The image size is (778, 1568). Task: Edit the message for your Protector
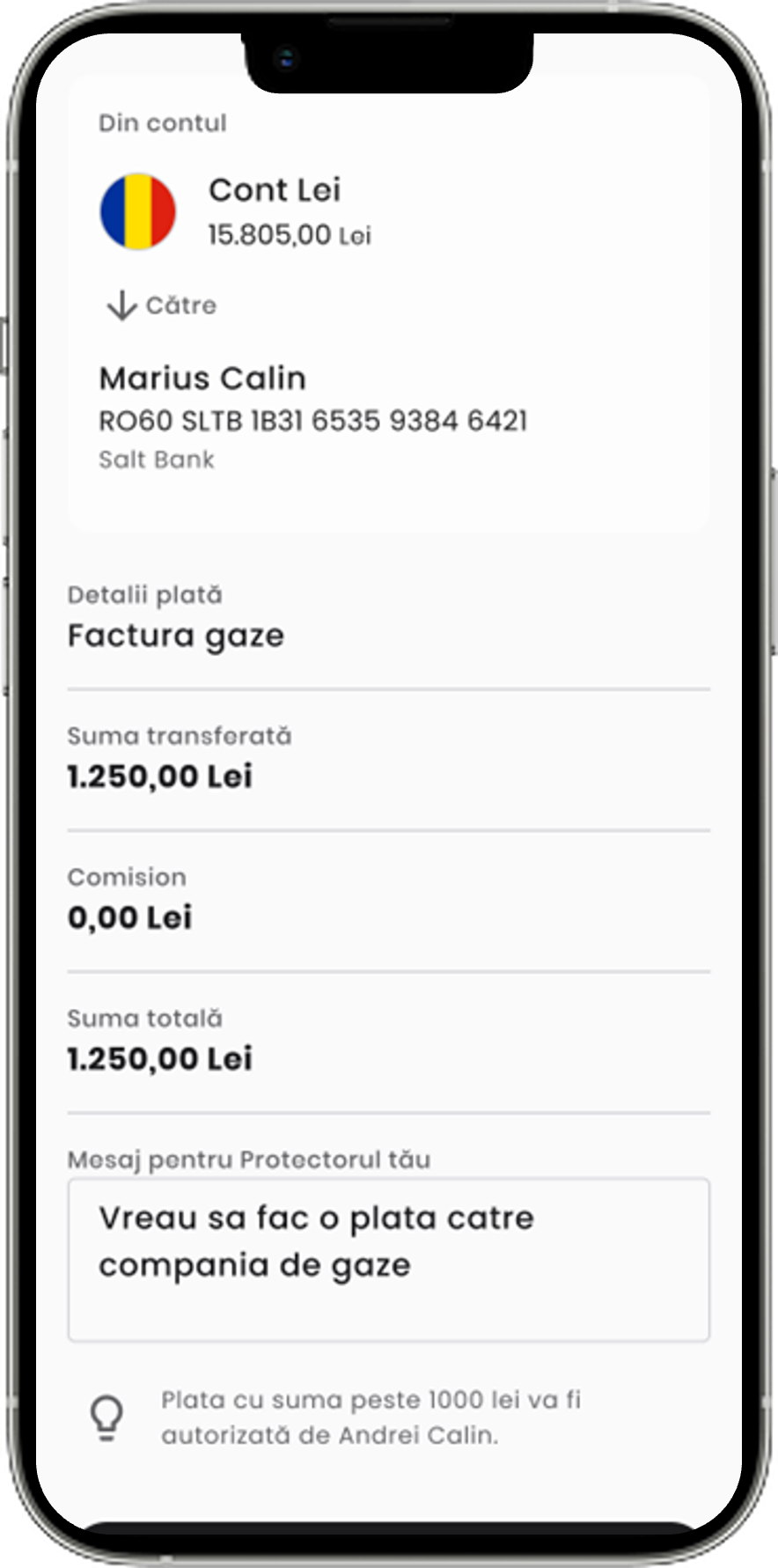pos(388,1260)
